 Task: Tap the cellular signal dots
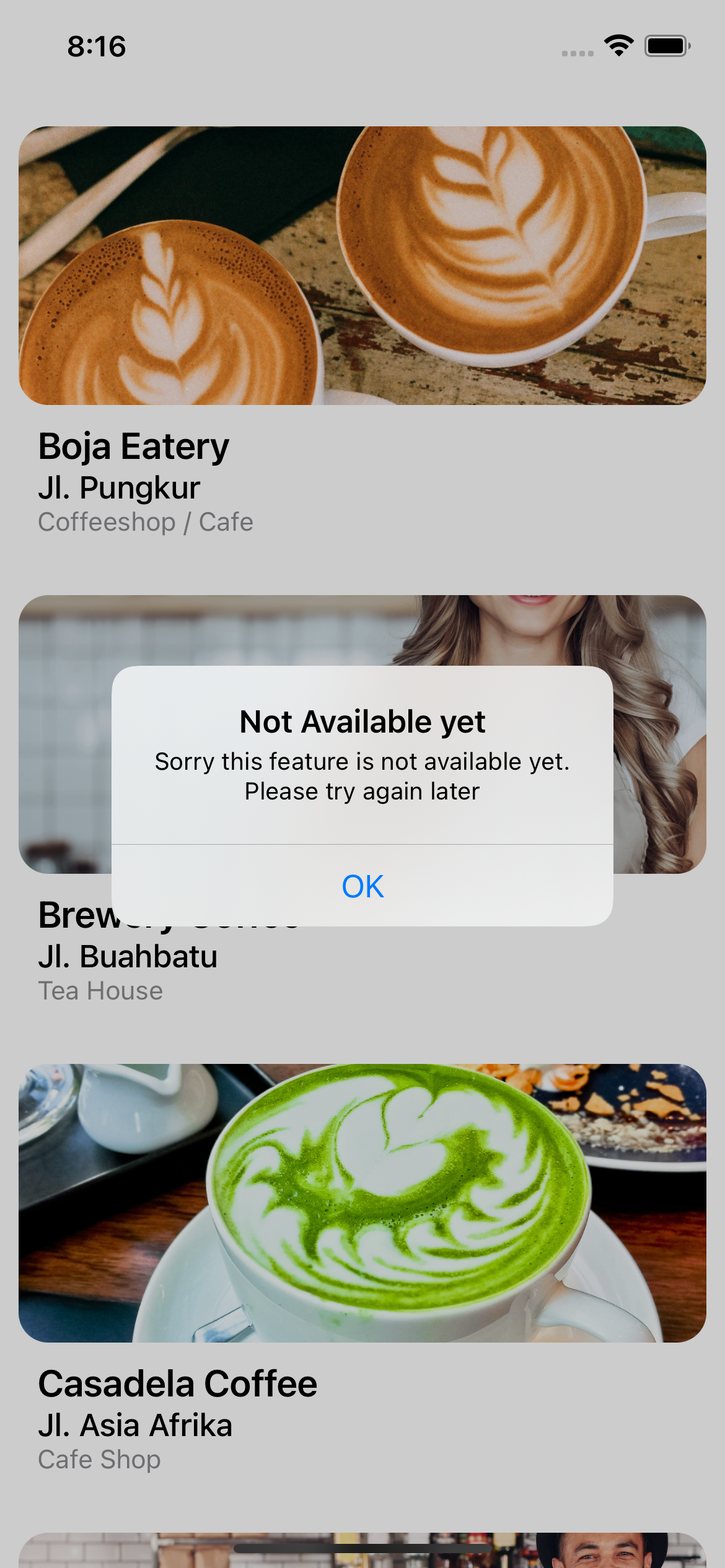(577, 53)
